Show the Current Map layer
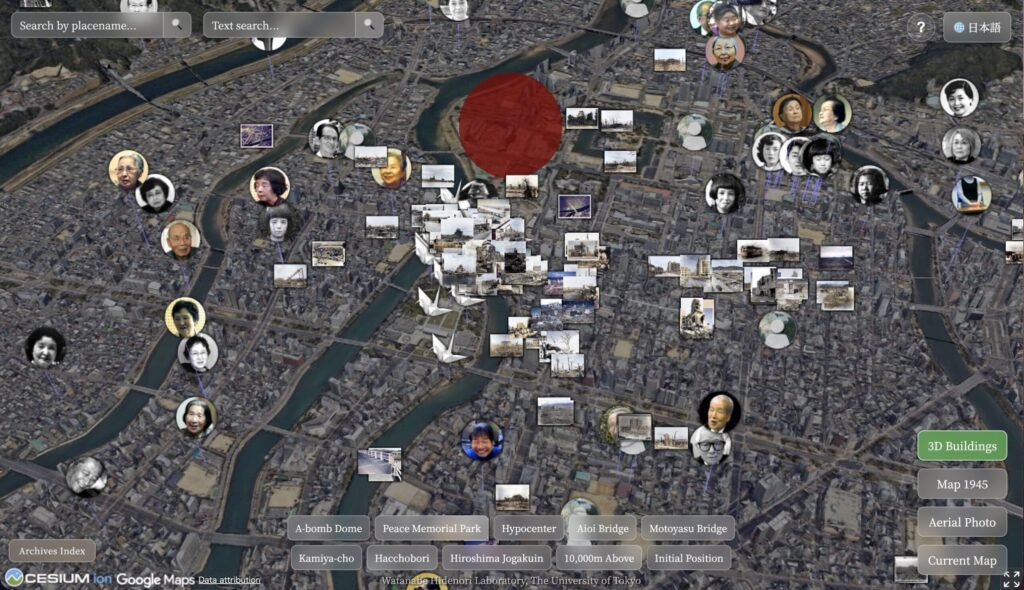This screenshot has height=590, width=1024. point(961,560)
